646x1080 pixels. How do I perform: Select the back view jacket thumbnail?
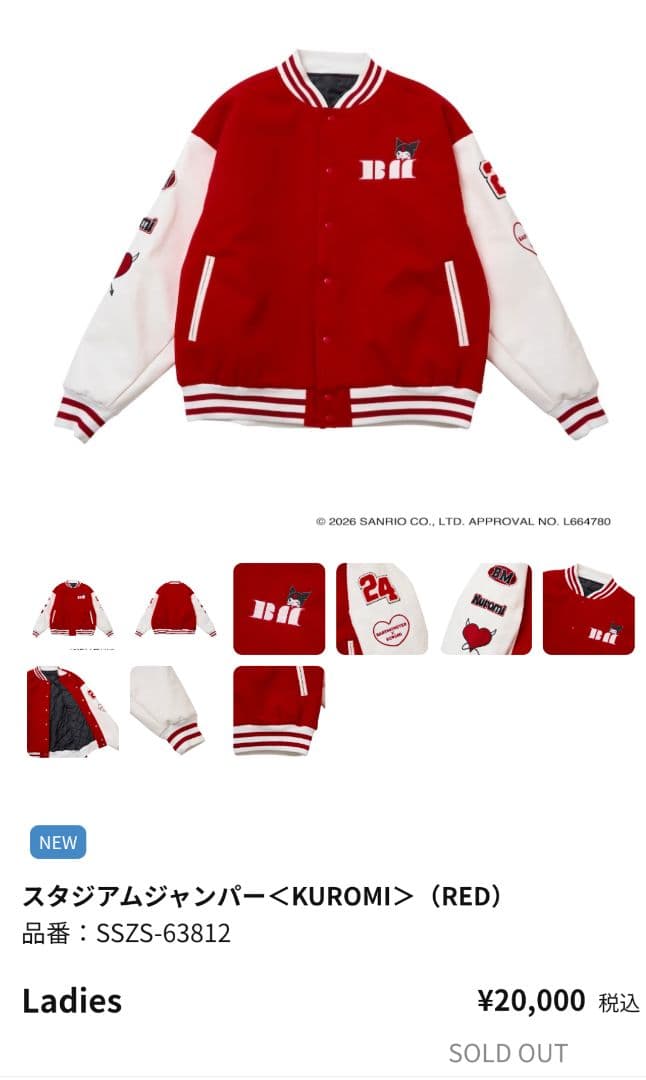point(176,609)
